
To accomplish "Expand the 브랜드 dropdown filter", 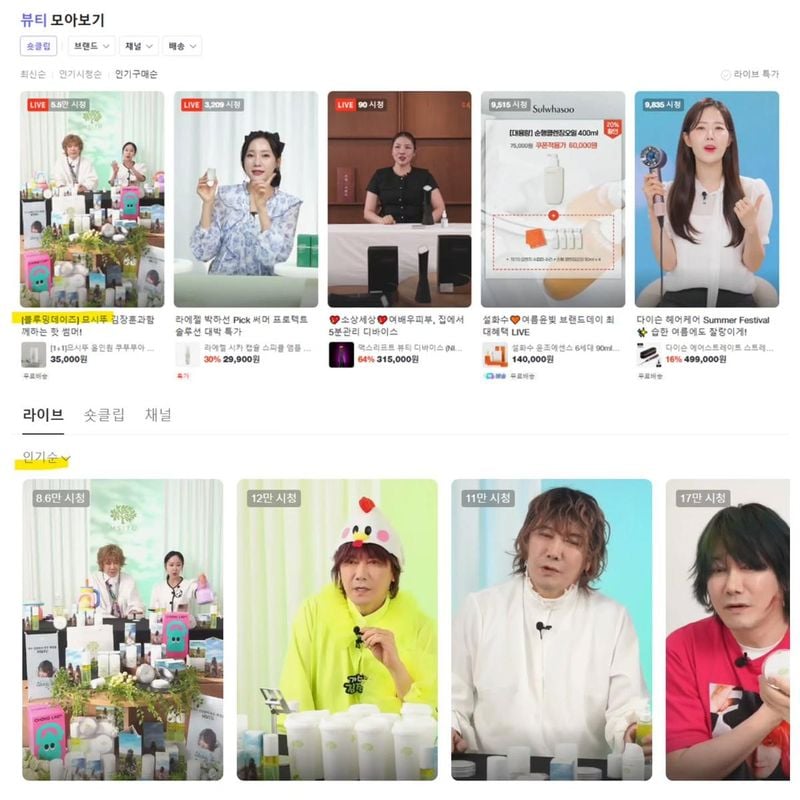I will coord(91,46).
